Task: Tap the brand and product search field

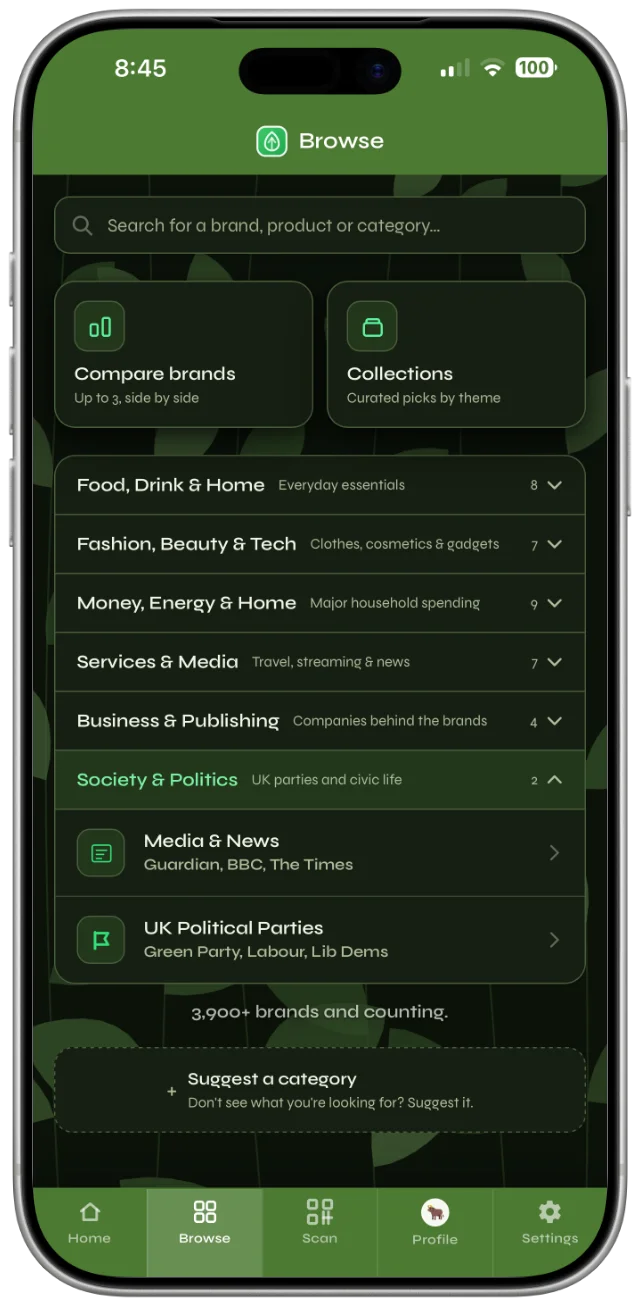Action: coord(320,225)
